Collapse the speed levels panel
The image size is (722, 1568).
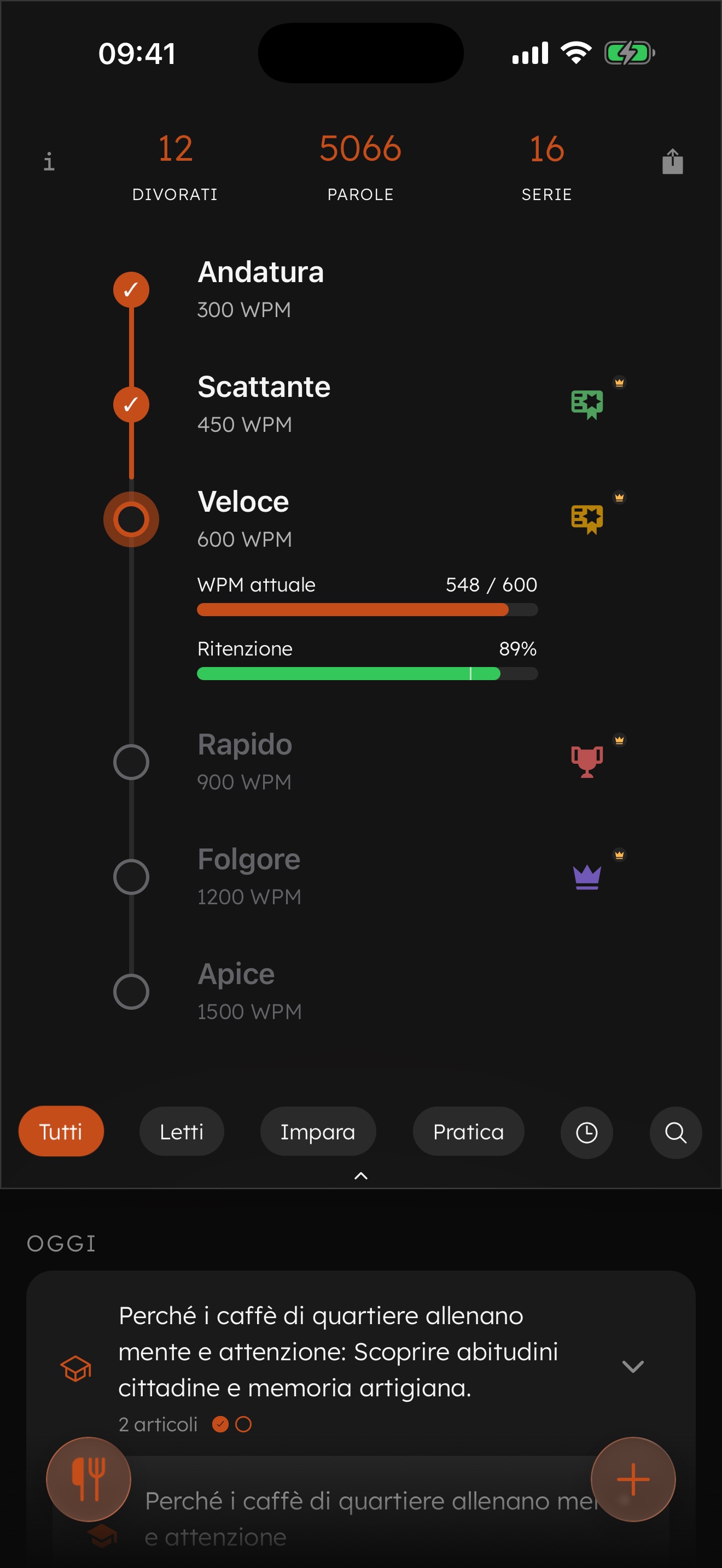pos(361,1176)
